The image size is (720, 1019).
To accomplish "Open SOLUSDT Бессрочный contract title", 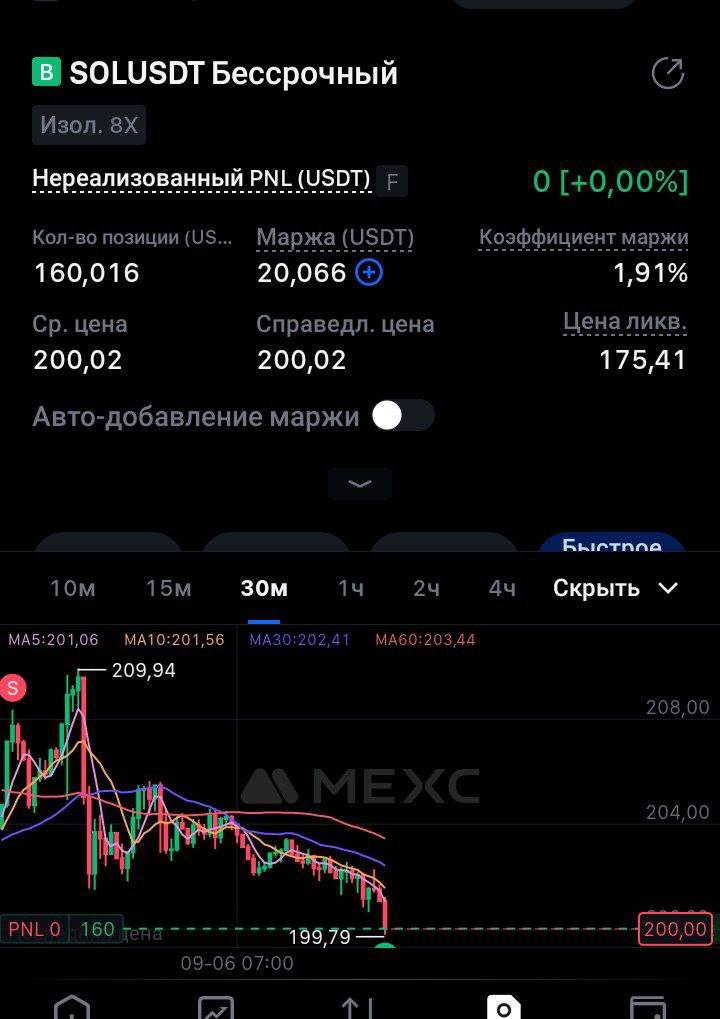I will (233, 73).
